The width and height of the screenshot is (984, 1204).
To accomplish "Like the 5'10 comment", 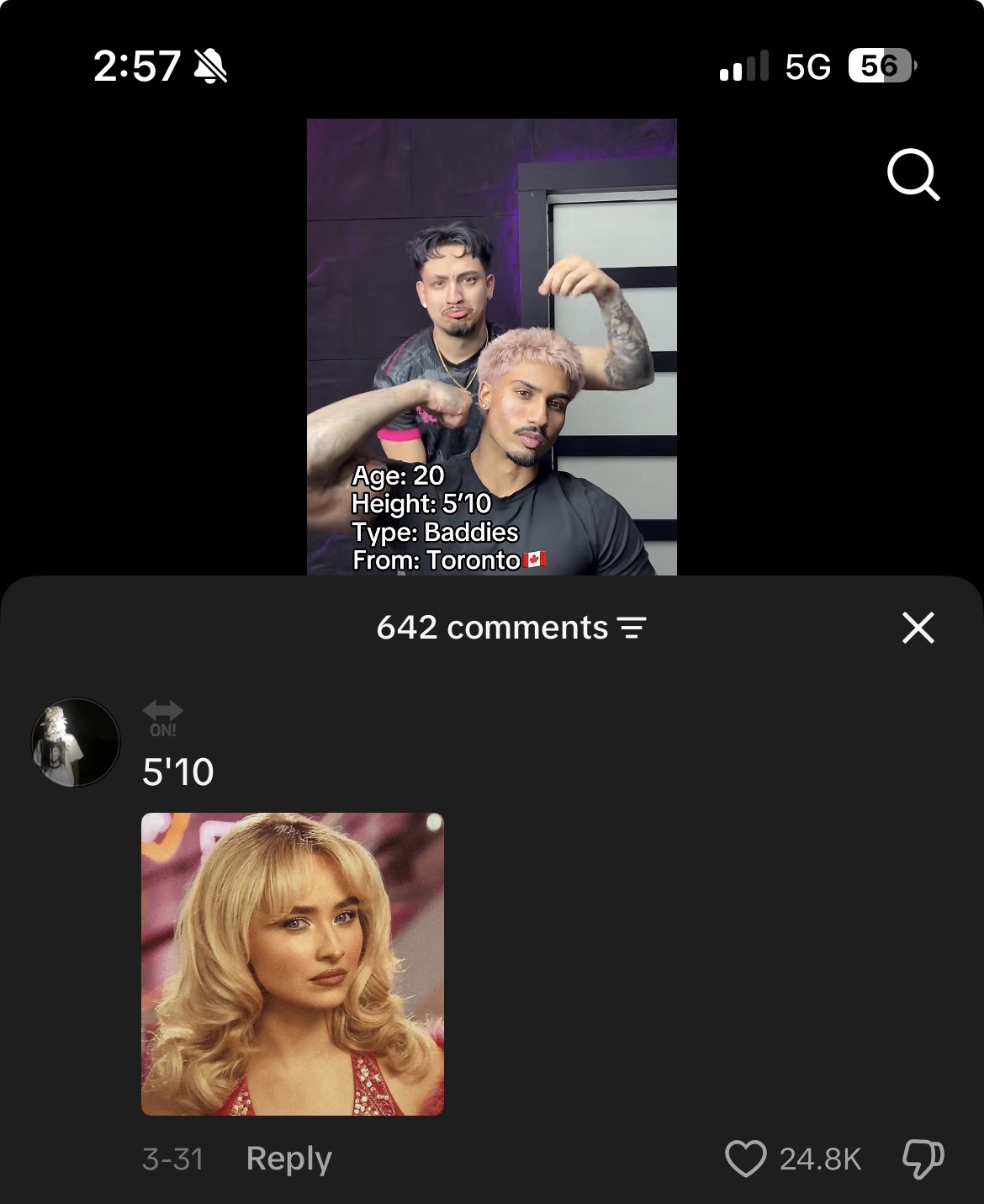I will point(746,1159).
